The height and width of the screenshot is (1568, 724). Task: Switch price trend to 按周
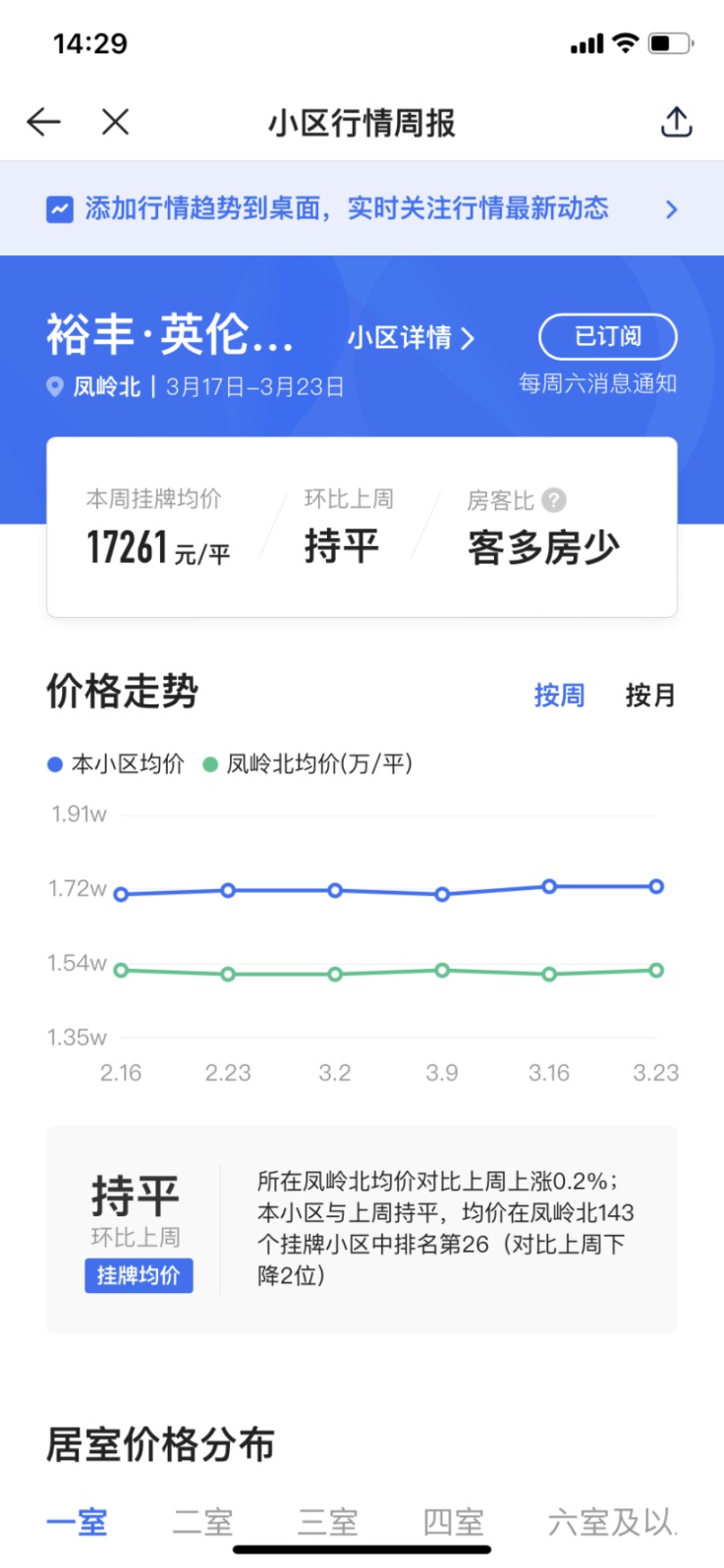coord(559,696)
